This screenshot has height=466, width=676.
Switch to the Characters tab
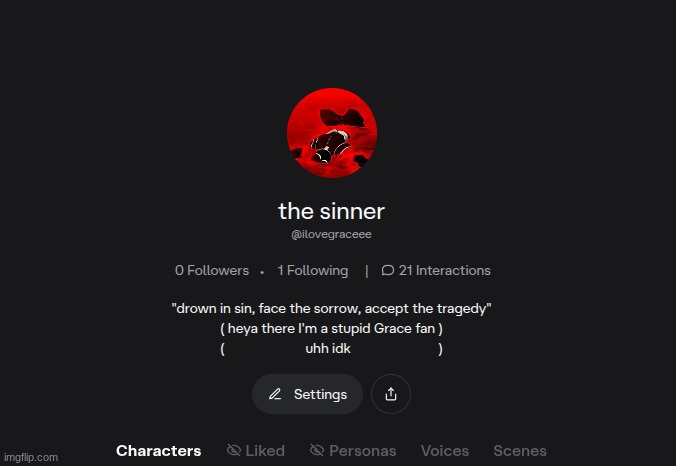click(x=158, y=451)
